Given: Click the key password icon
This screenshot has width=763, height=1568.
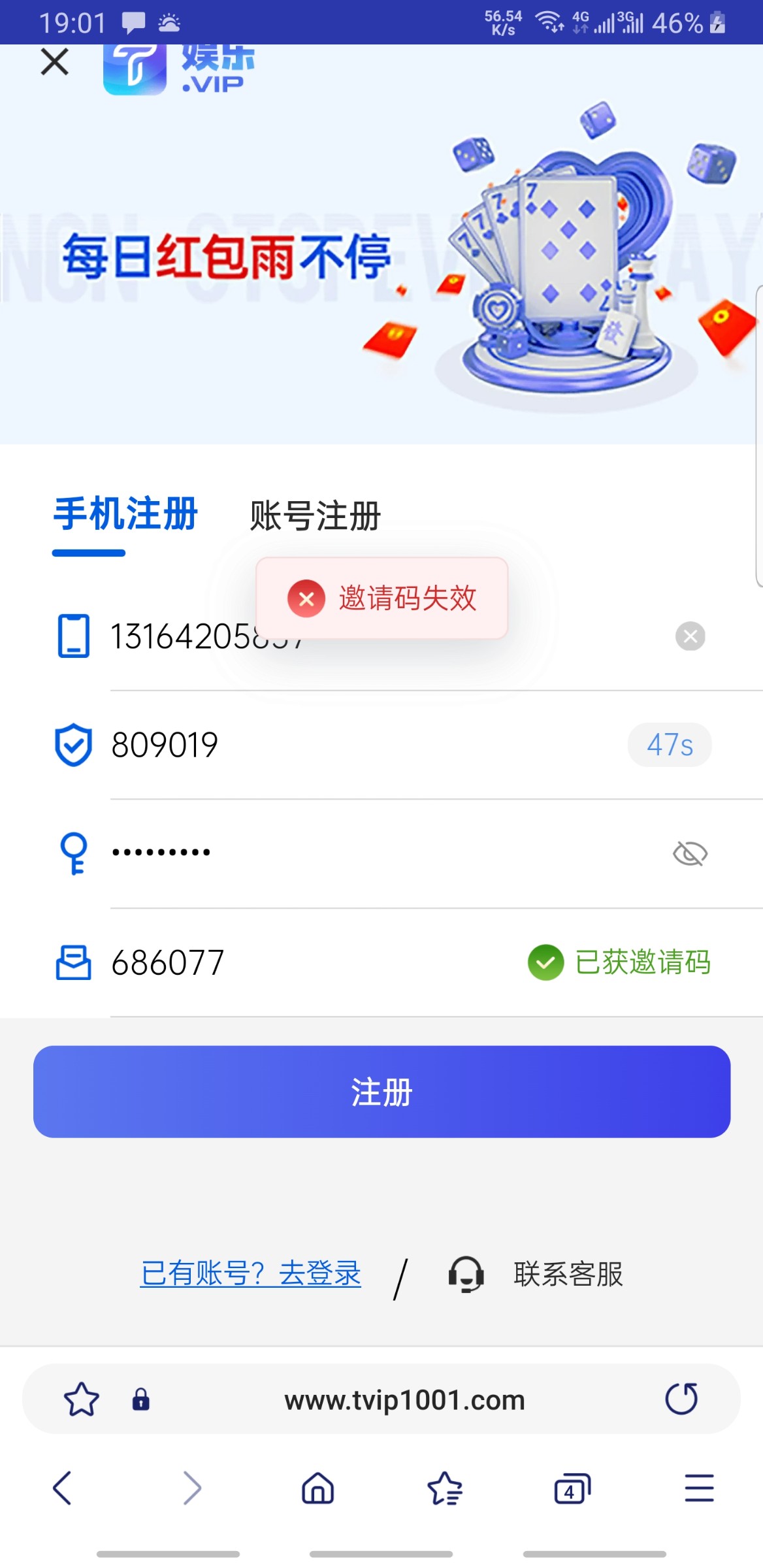Looking at the screenshot, I should 73,853.
